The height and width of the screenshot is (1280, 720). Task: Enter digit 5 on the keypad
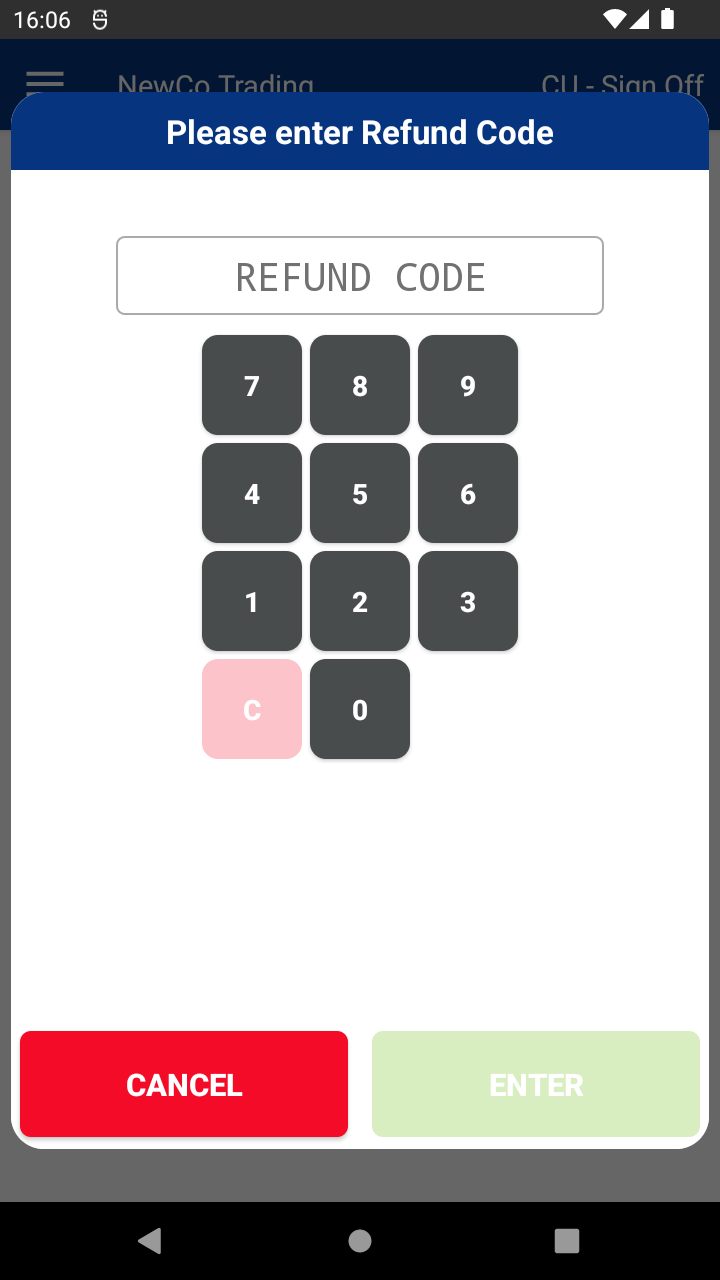360,494
